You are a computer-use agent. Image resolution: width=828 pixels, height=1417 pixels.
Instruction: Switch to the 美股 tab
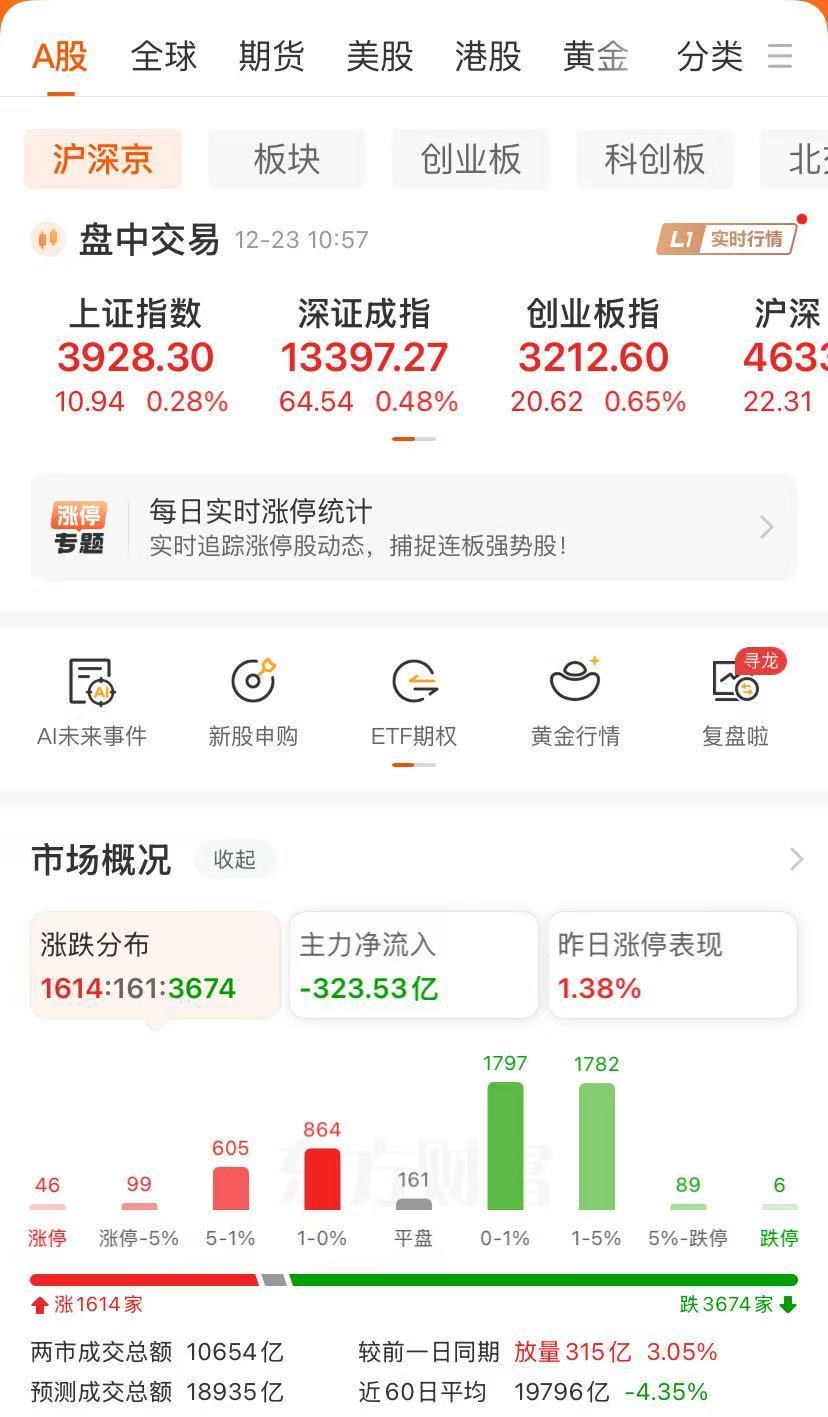379,57
